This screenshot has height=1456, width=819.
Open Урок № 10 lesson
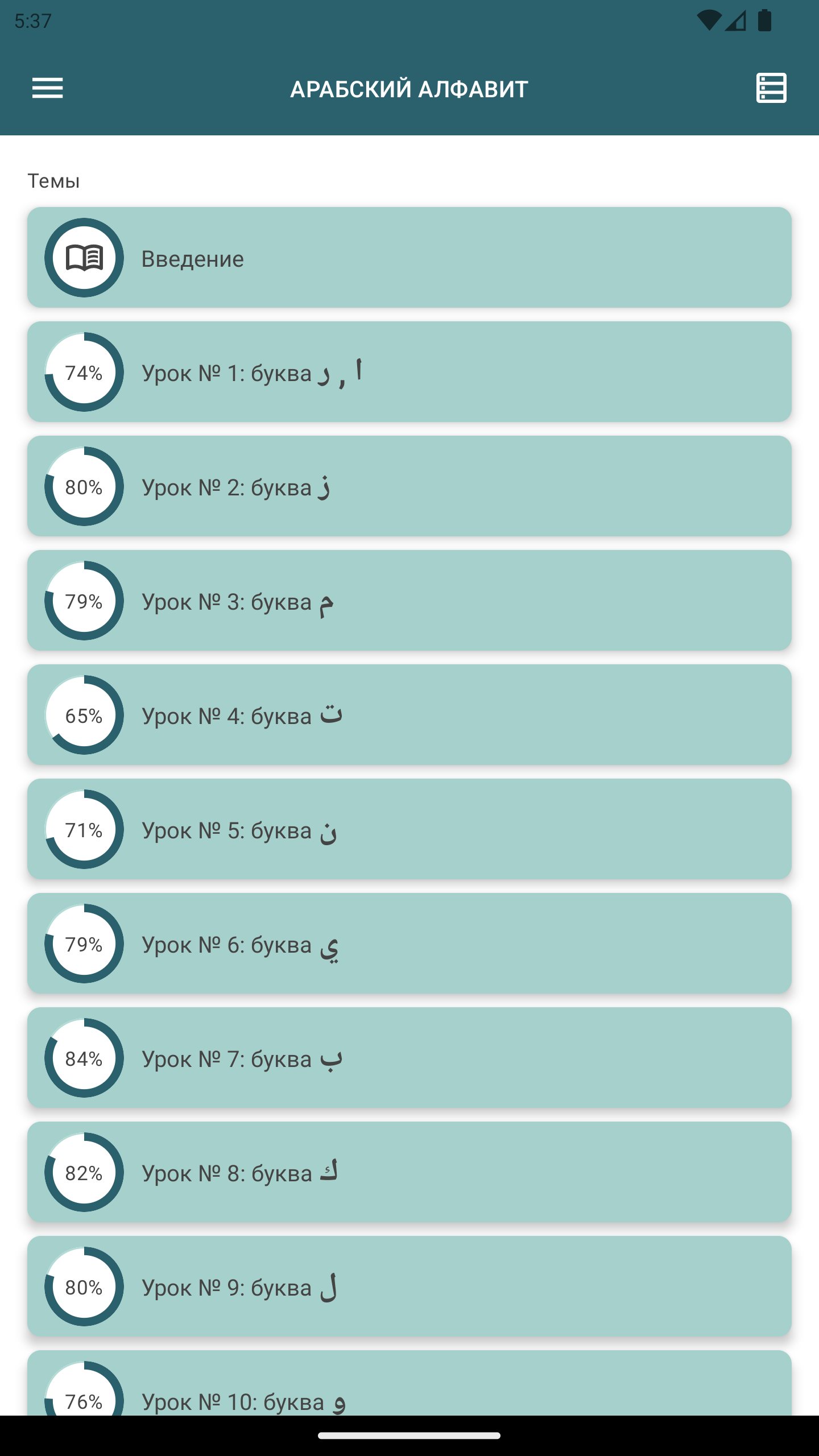tap(409, 1383)
